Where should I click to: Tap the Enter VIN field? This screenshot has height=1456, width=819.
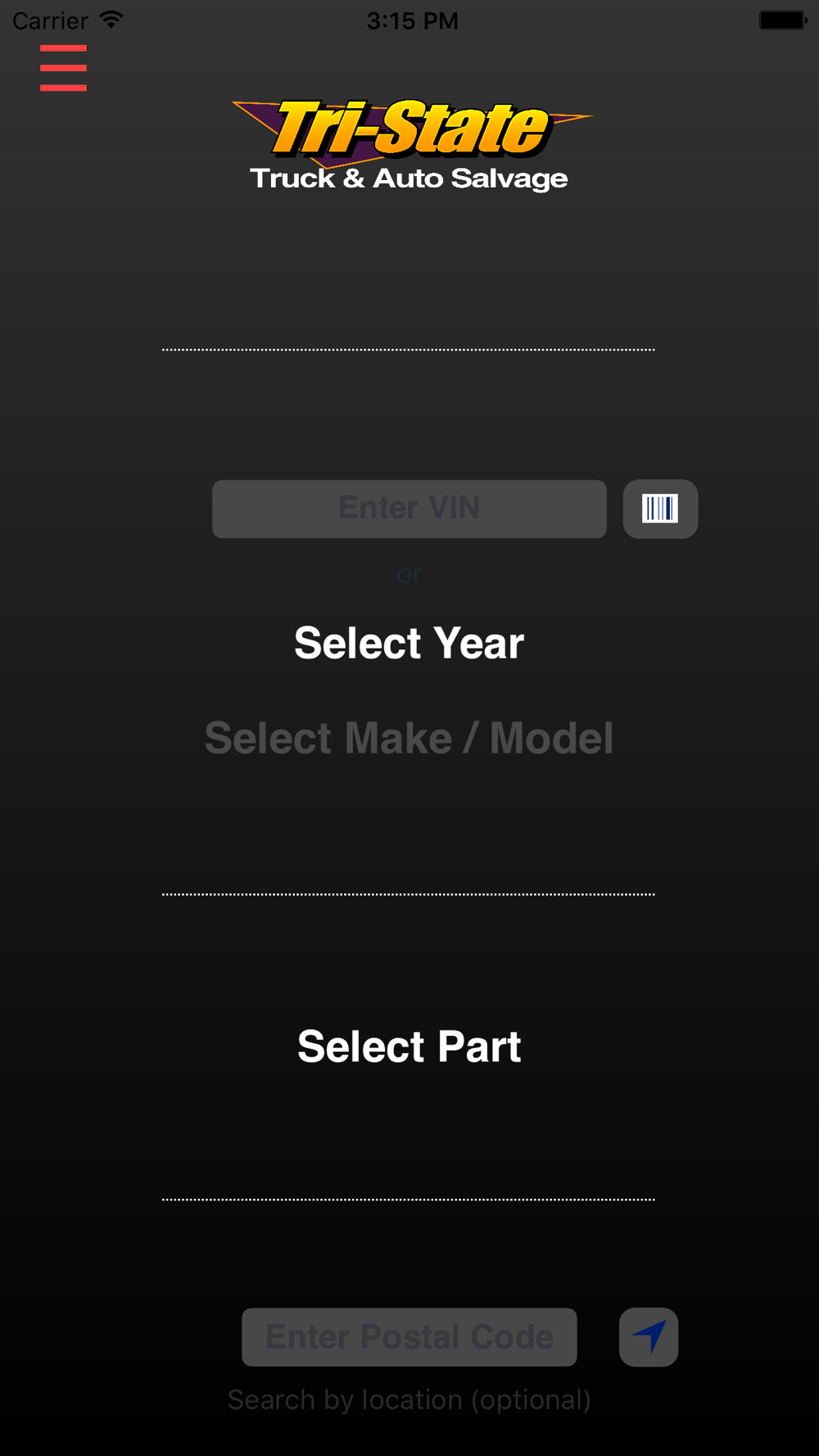409,509
